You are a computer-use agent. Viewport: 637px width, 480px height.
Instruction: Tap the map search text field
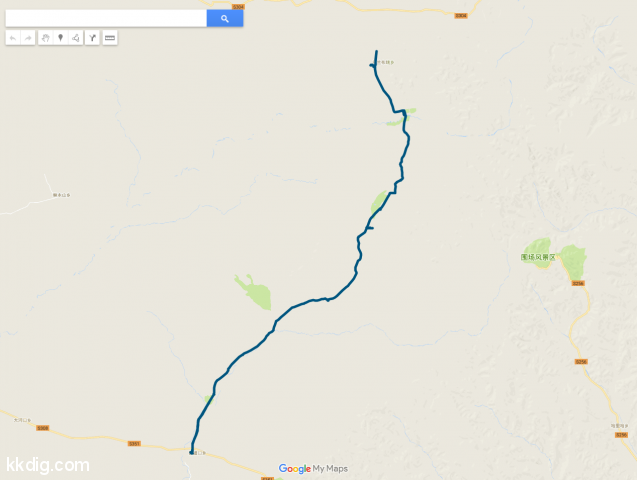click(106, 18)
